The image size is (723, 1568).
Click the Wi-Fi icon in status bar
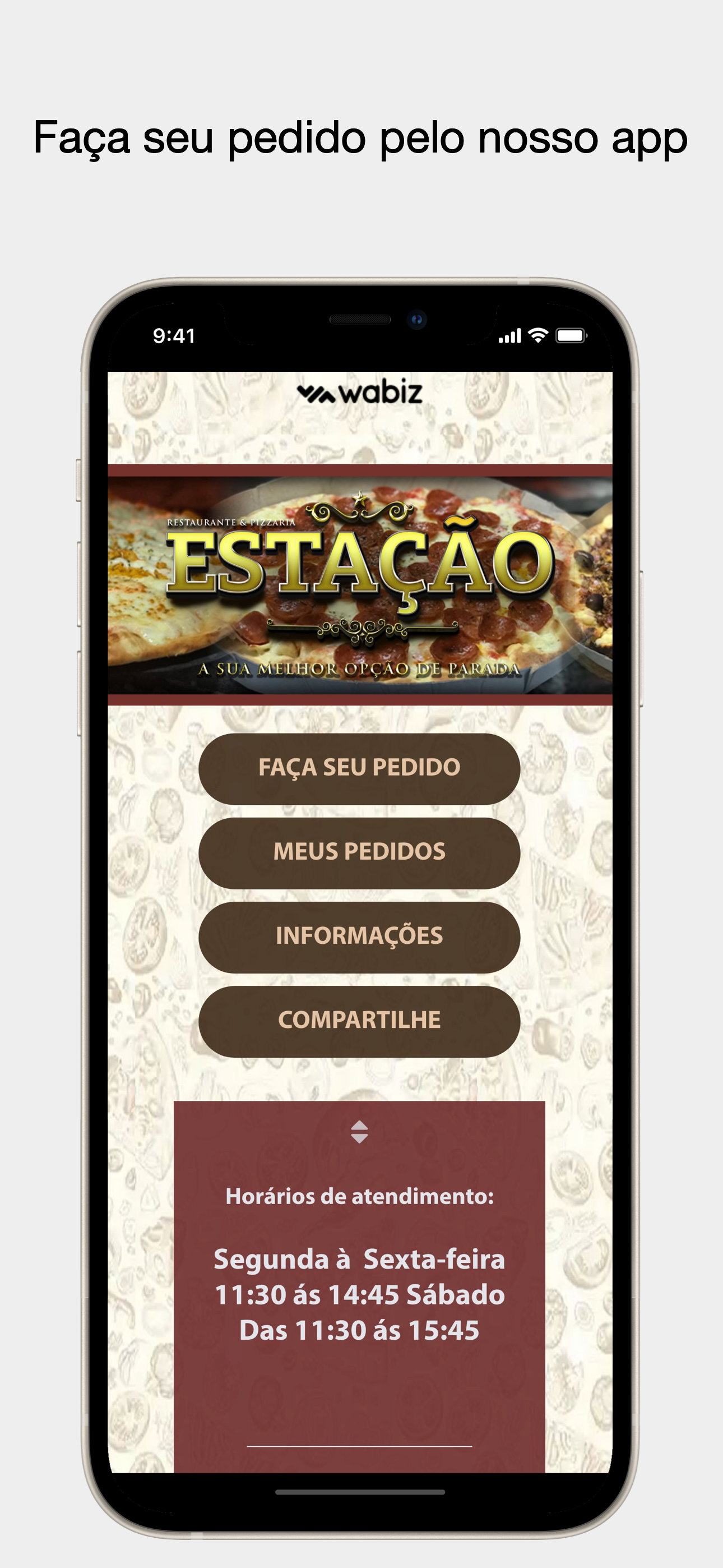(x=539, y=335)
